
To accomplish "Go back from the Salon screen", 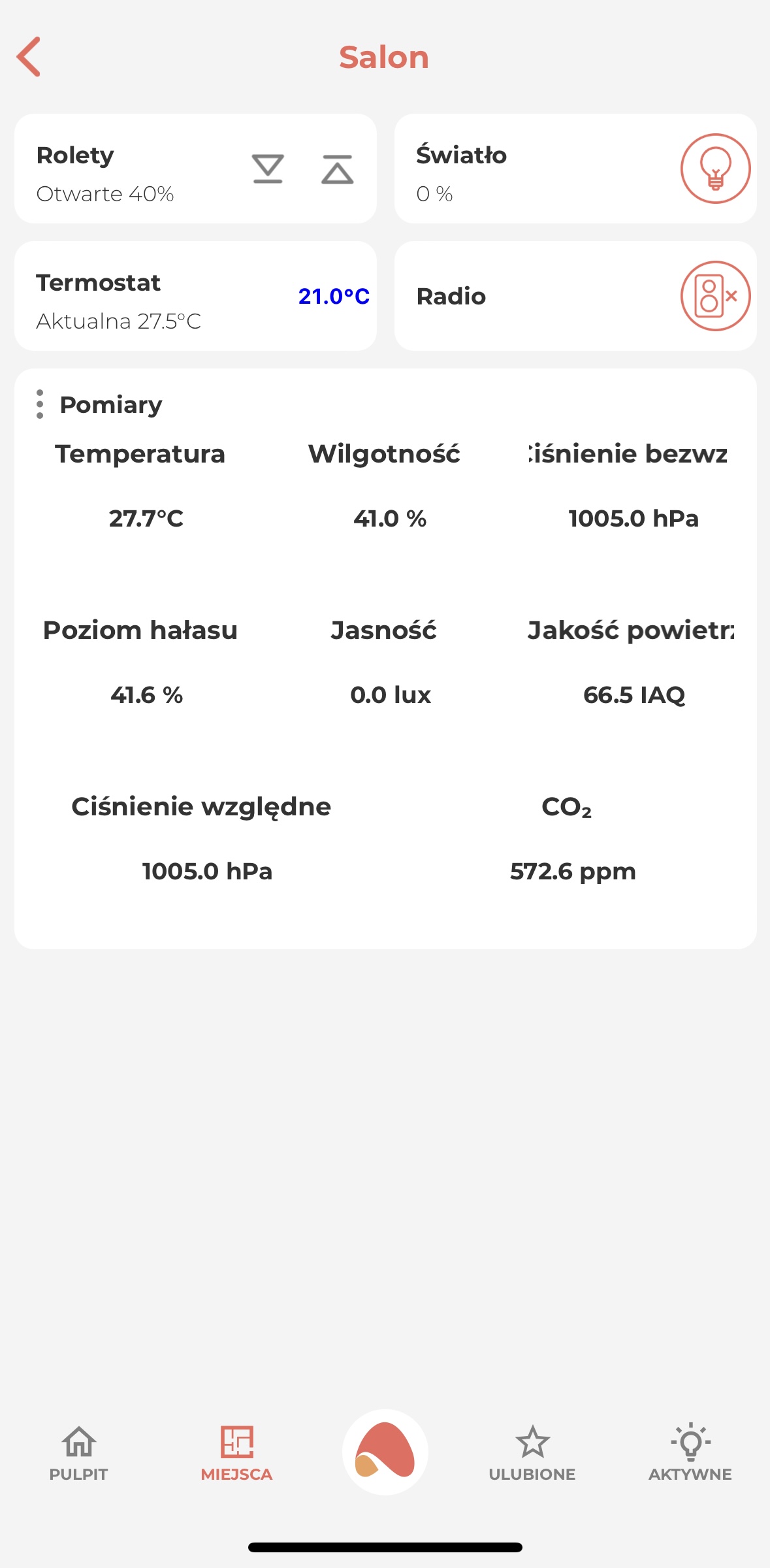I will pos(29,57).
